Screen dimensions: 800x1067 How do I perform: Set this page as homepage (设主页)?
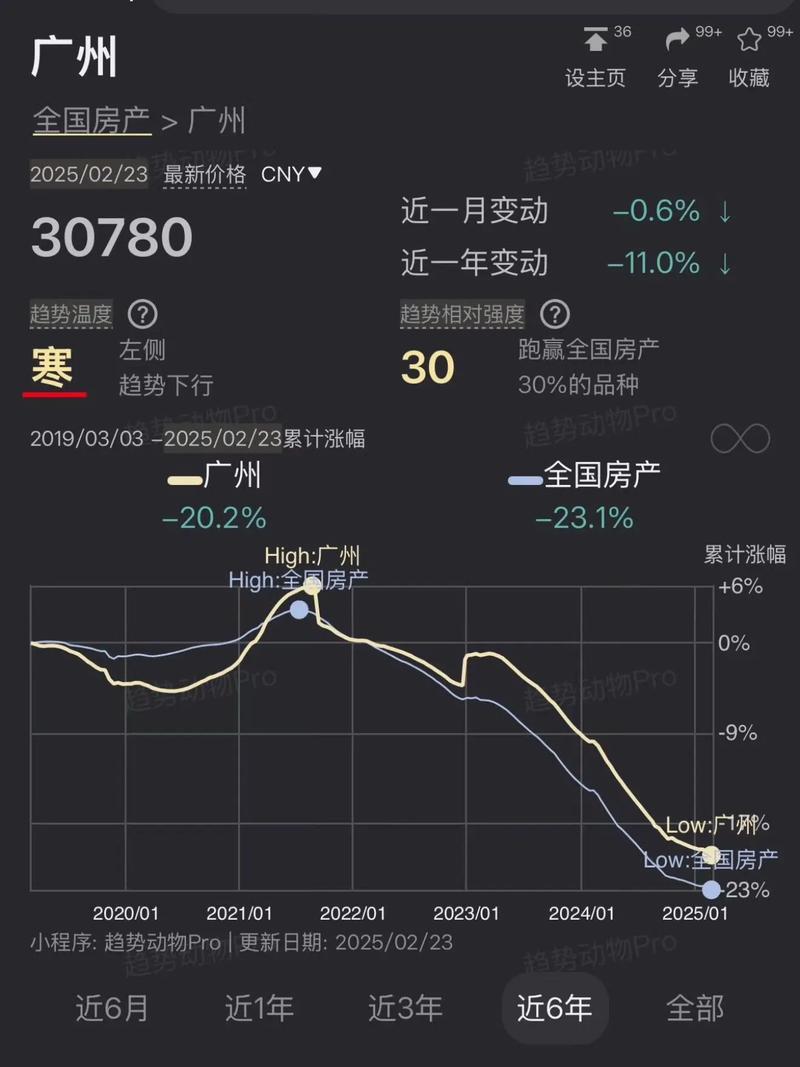point(595,56)
